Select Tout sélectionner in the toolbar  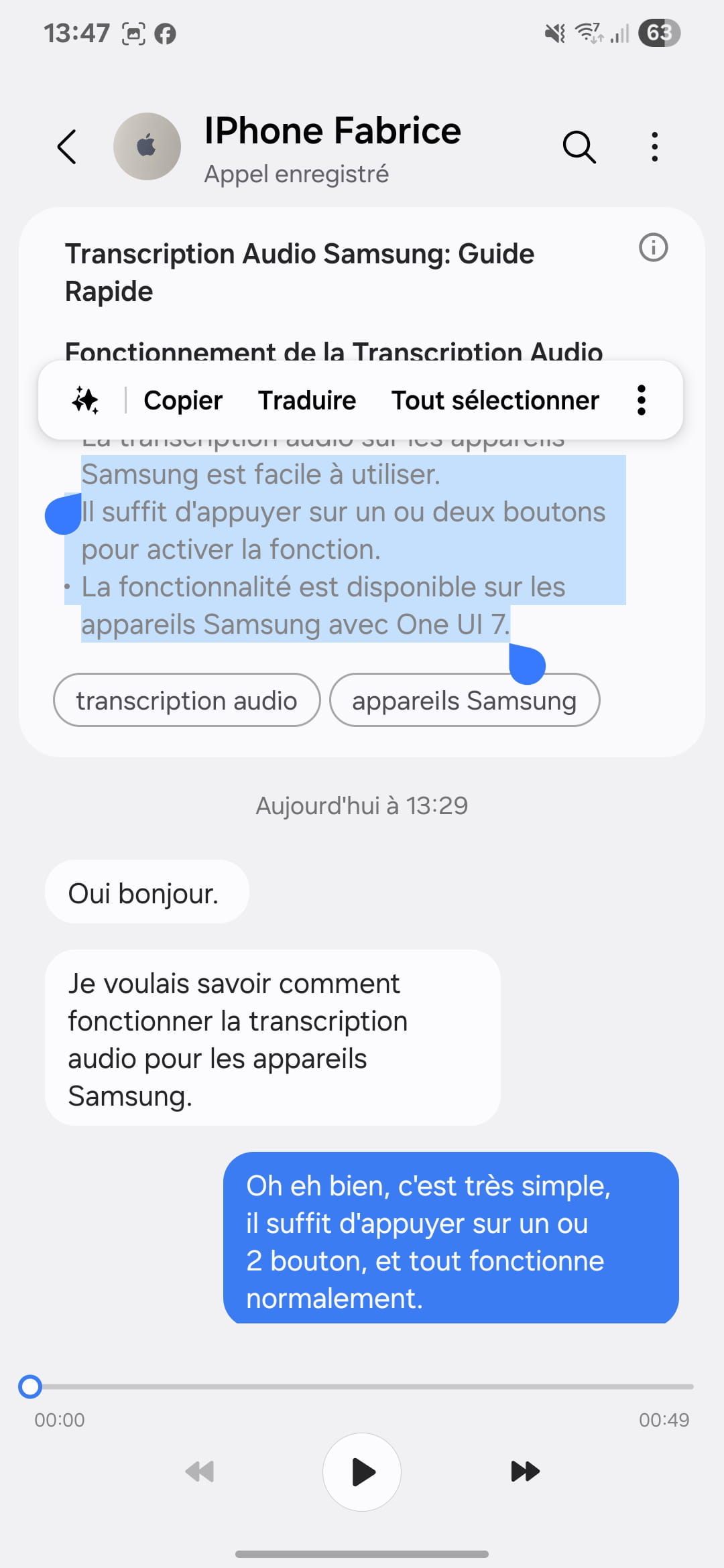[x=495, y=400]
